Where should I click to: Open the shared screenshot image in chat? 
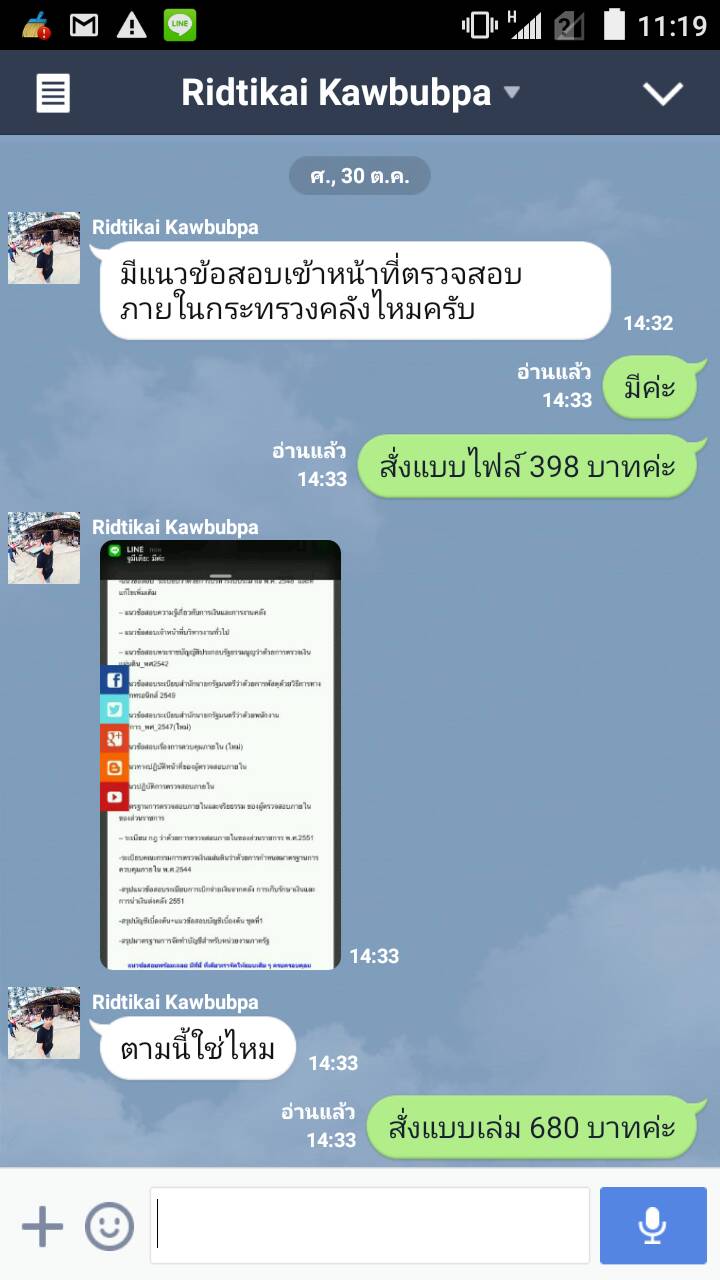click(x=220, y=755)
